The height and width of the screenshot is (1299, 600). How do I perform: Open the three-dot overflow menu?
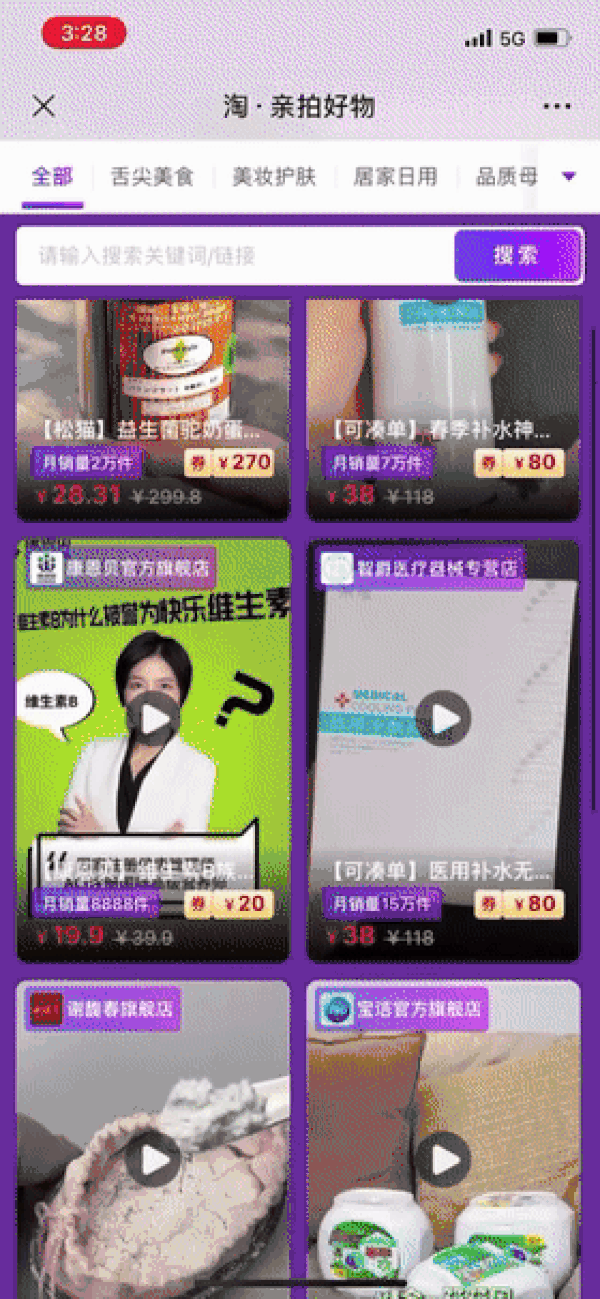pyautogui.click(x=556, y=106)
